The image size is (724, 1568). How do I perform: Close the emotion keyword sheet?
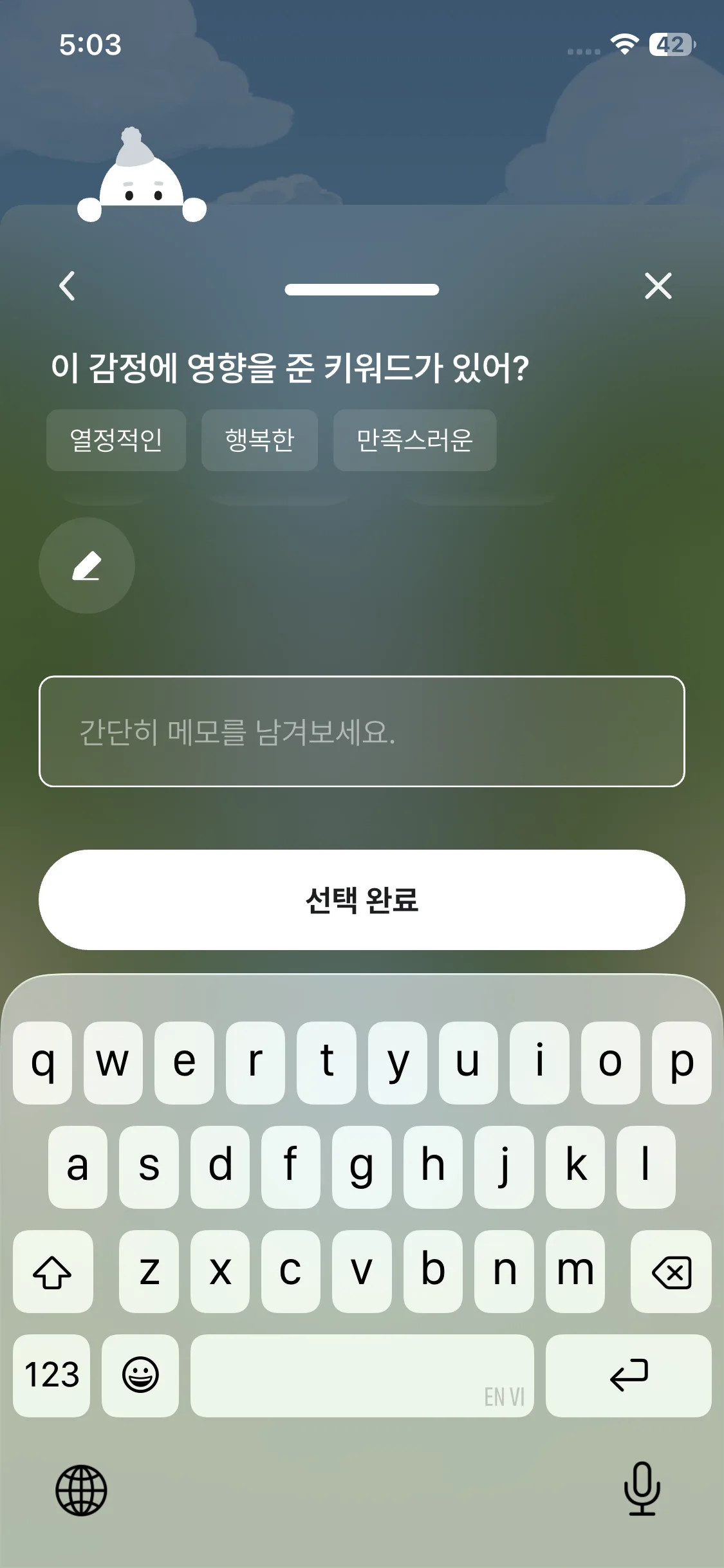click(x=658, y=286)
